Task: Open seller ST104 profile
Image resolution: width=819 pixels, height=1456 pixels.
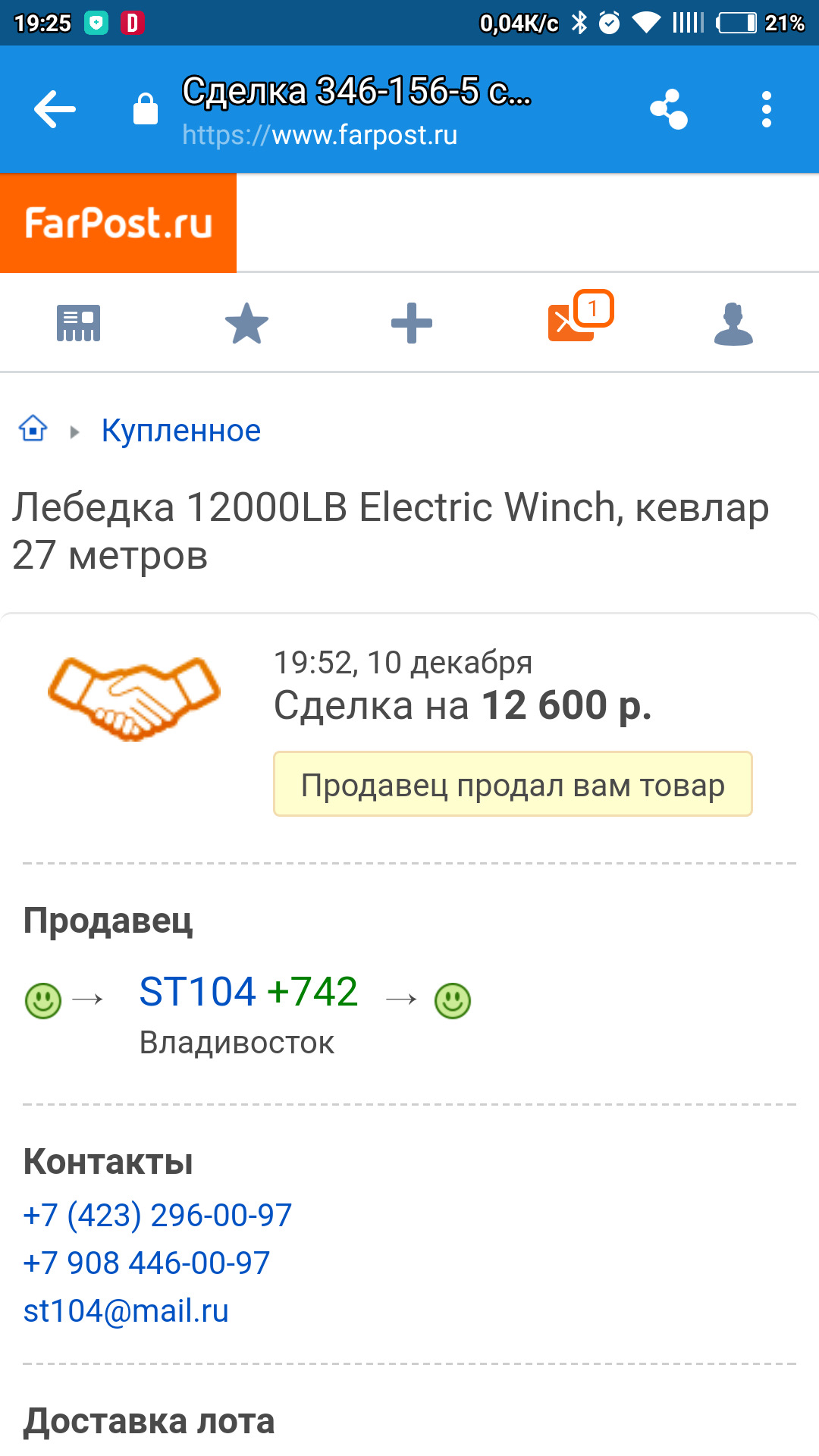Action: (x=199, y=992)
